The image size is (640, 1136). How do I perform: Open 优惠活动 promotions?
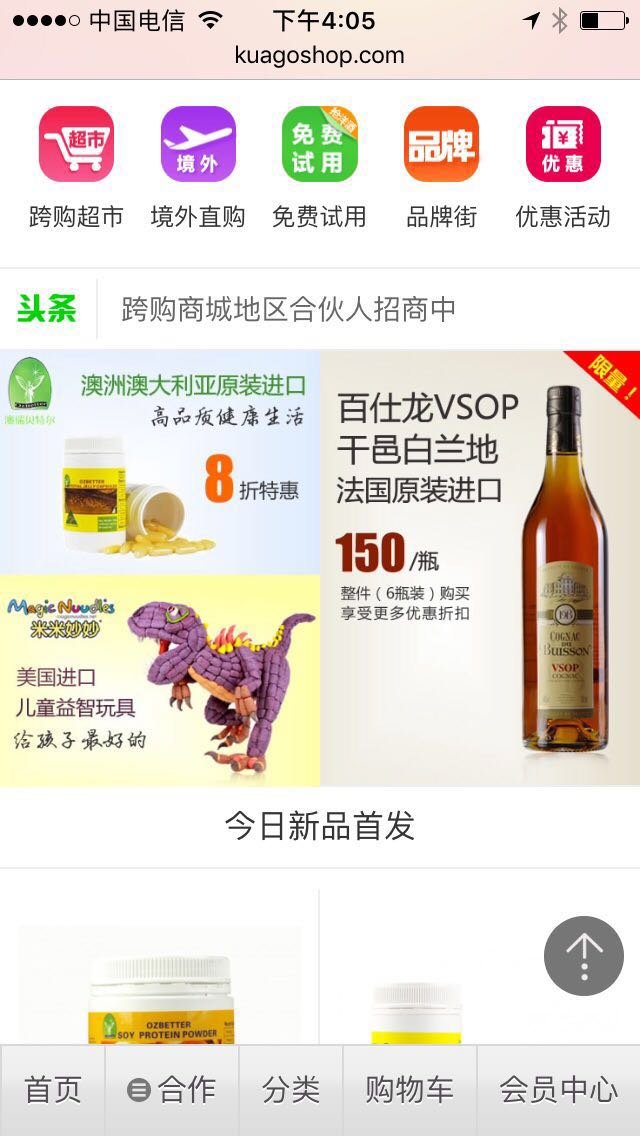pos(563,167)
